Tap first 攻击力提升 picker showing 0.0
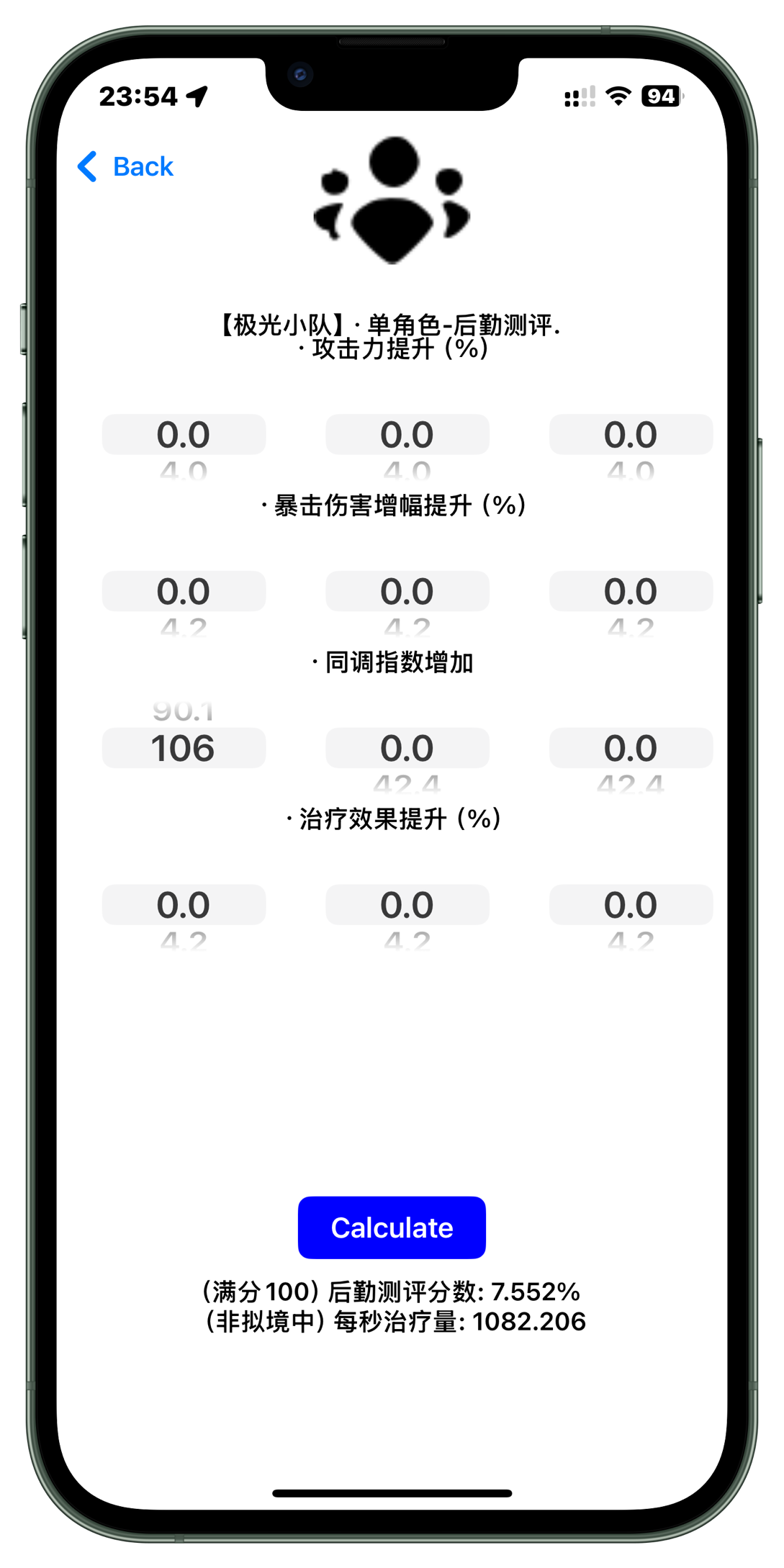The image size is (784, 1568). pos(184,435)
